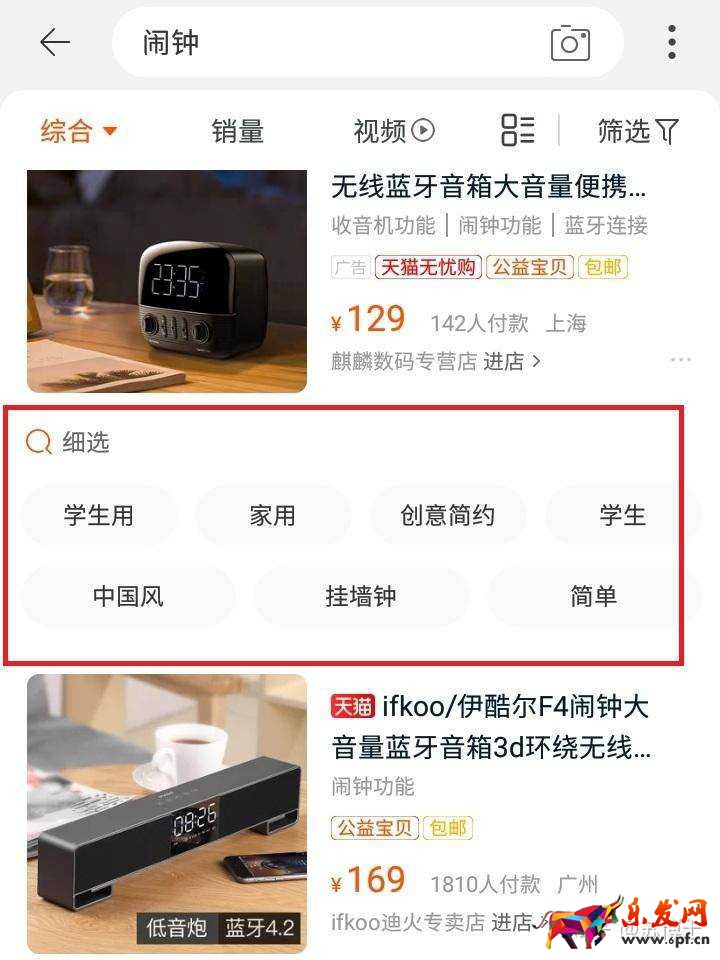Viewport: 720px width, 960px height.
Task: Tap the 闹钟 search box
Action: tap(330, 42)
